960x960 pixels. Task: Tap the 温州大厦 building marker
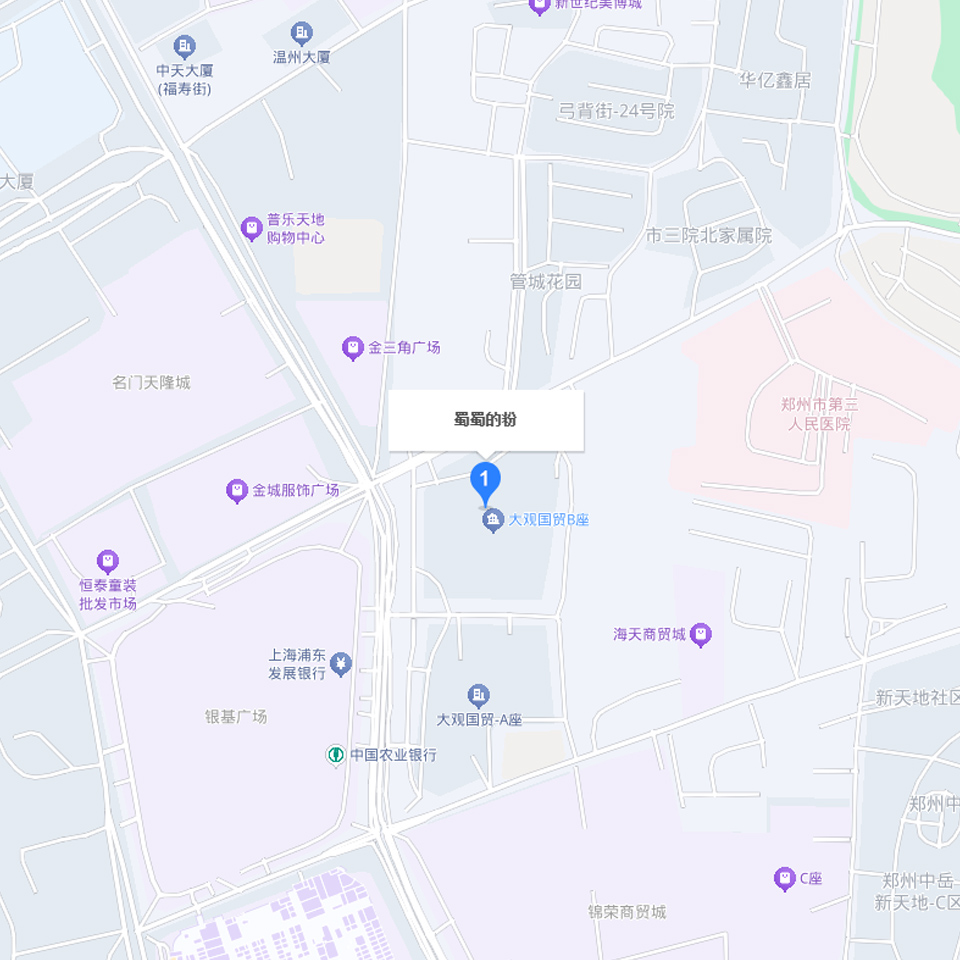pos(301,34)
